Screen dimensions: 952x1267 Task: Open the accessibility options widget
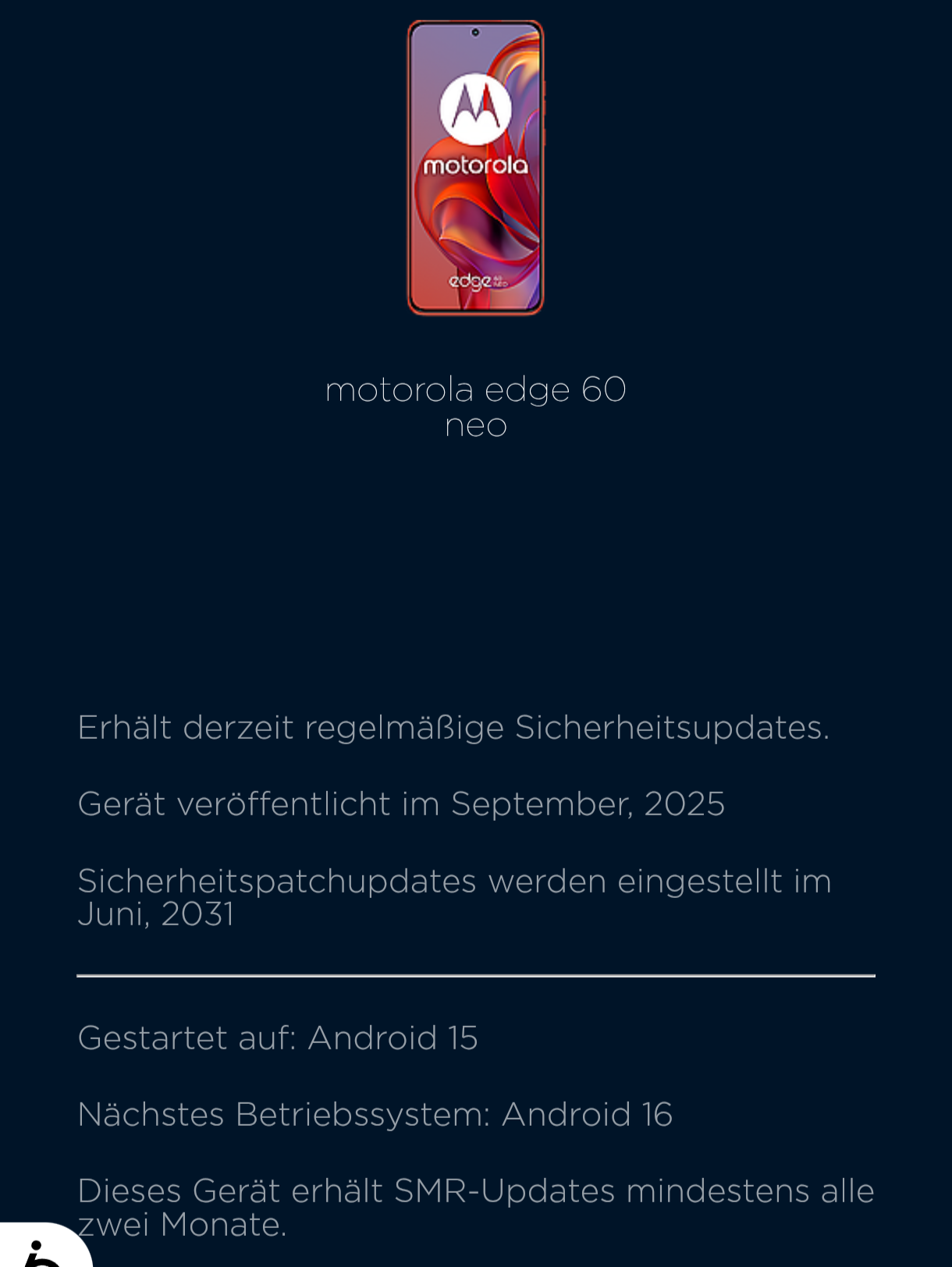[39, 1250]
